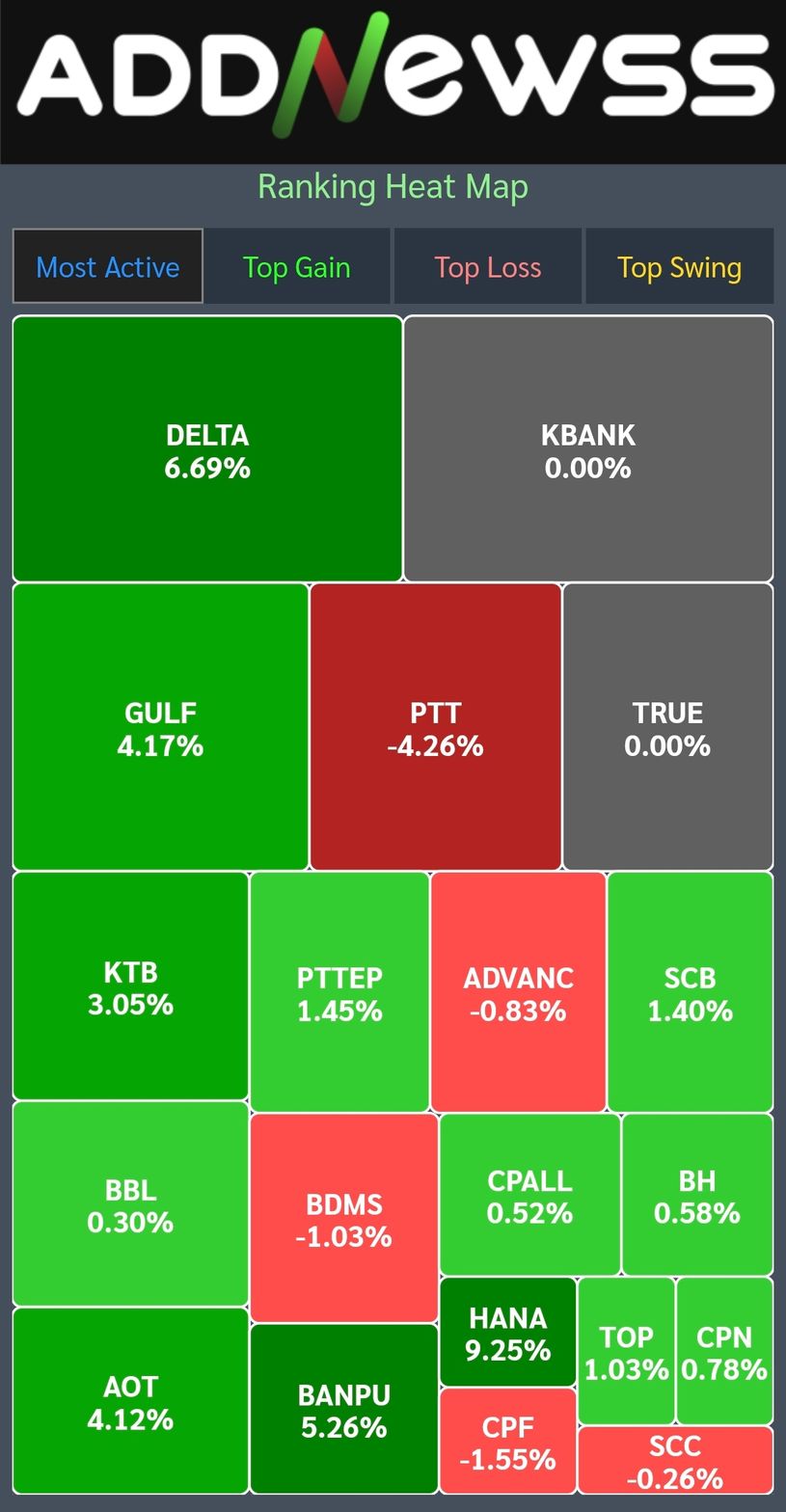View the ADVANC tile
786x1512 pixels.
[518, 992]
